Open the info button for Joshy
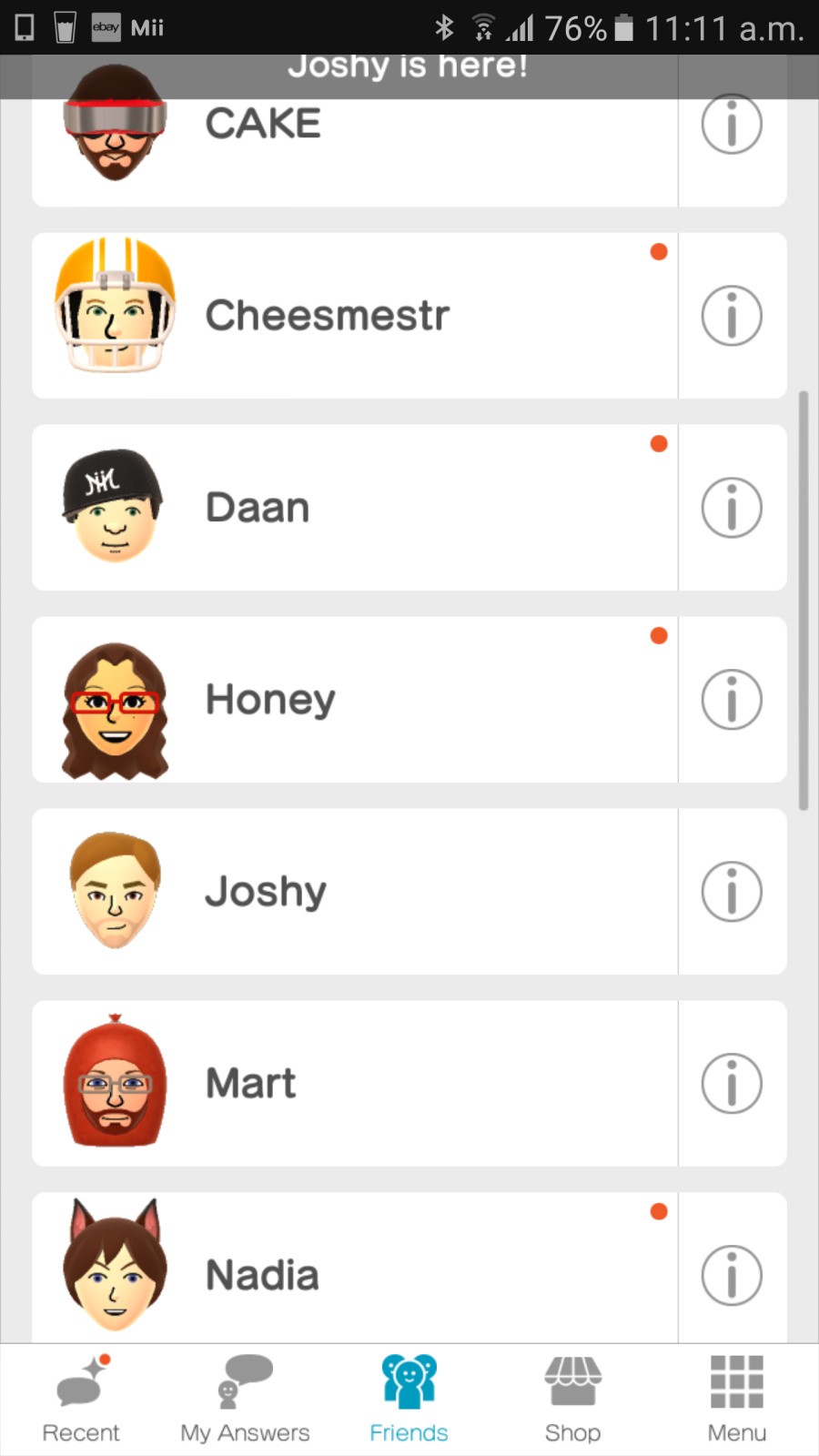The width and height of the screenshot is (819, 1456). coord(731,891)
